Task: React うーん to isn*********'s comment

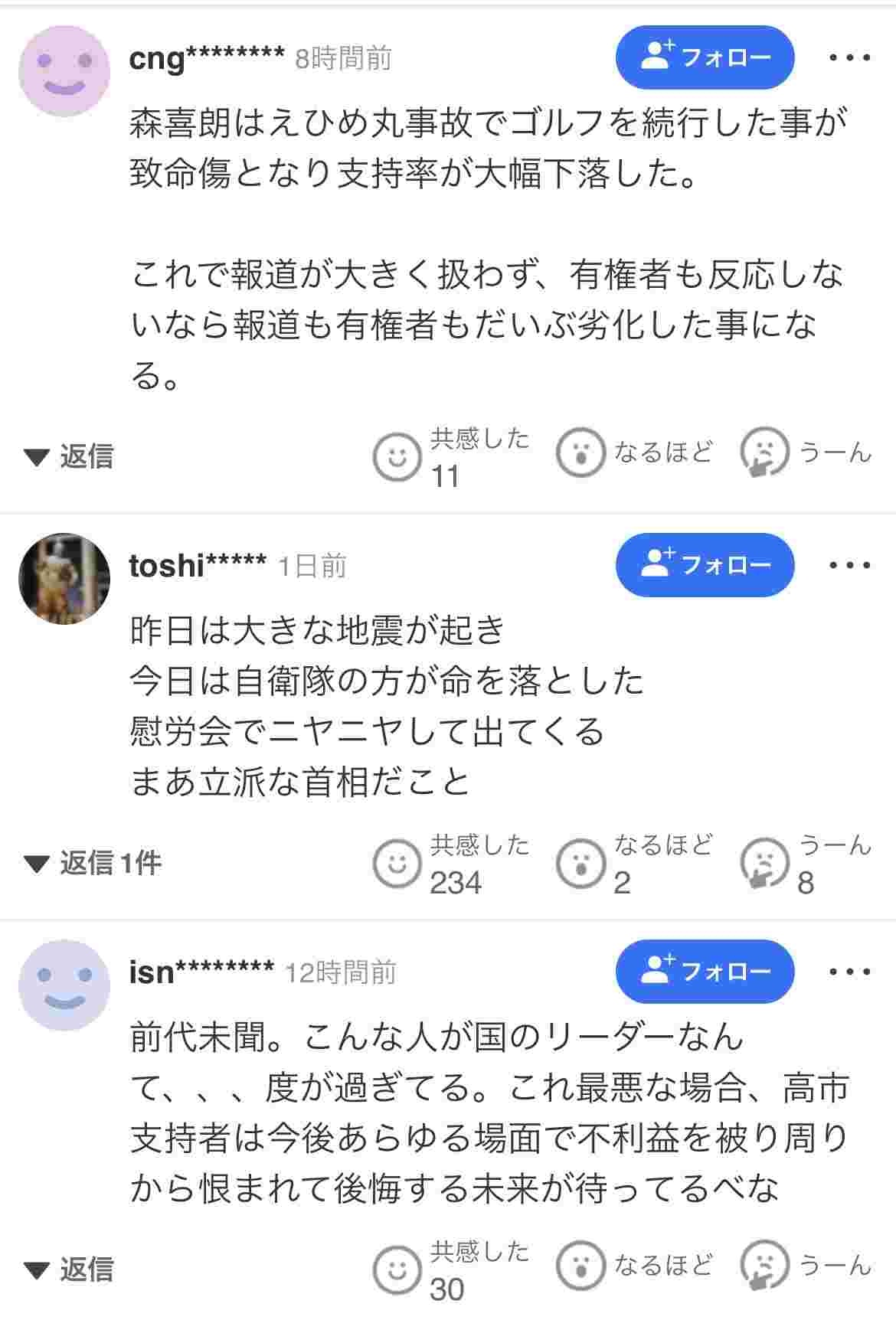Action: pos(764,1266)
